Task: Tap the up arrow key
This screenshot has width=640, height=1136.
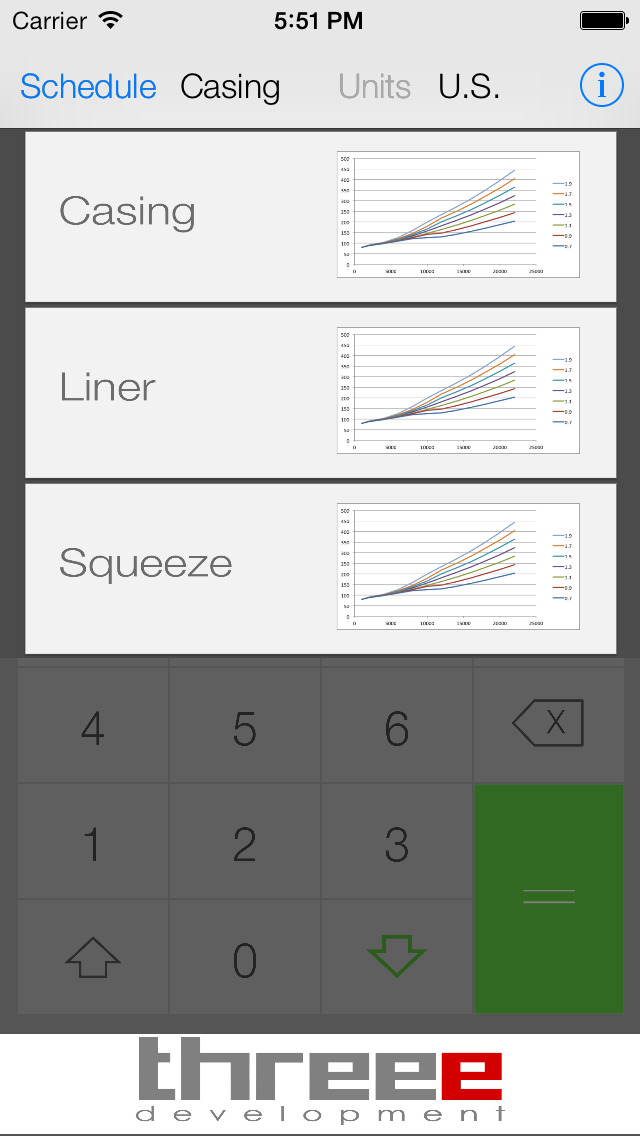Action: (93, 958)
